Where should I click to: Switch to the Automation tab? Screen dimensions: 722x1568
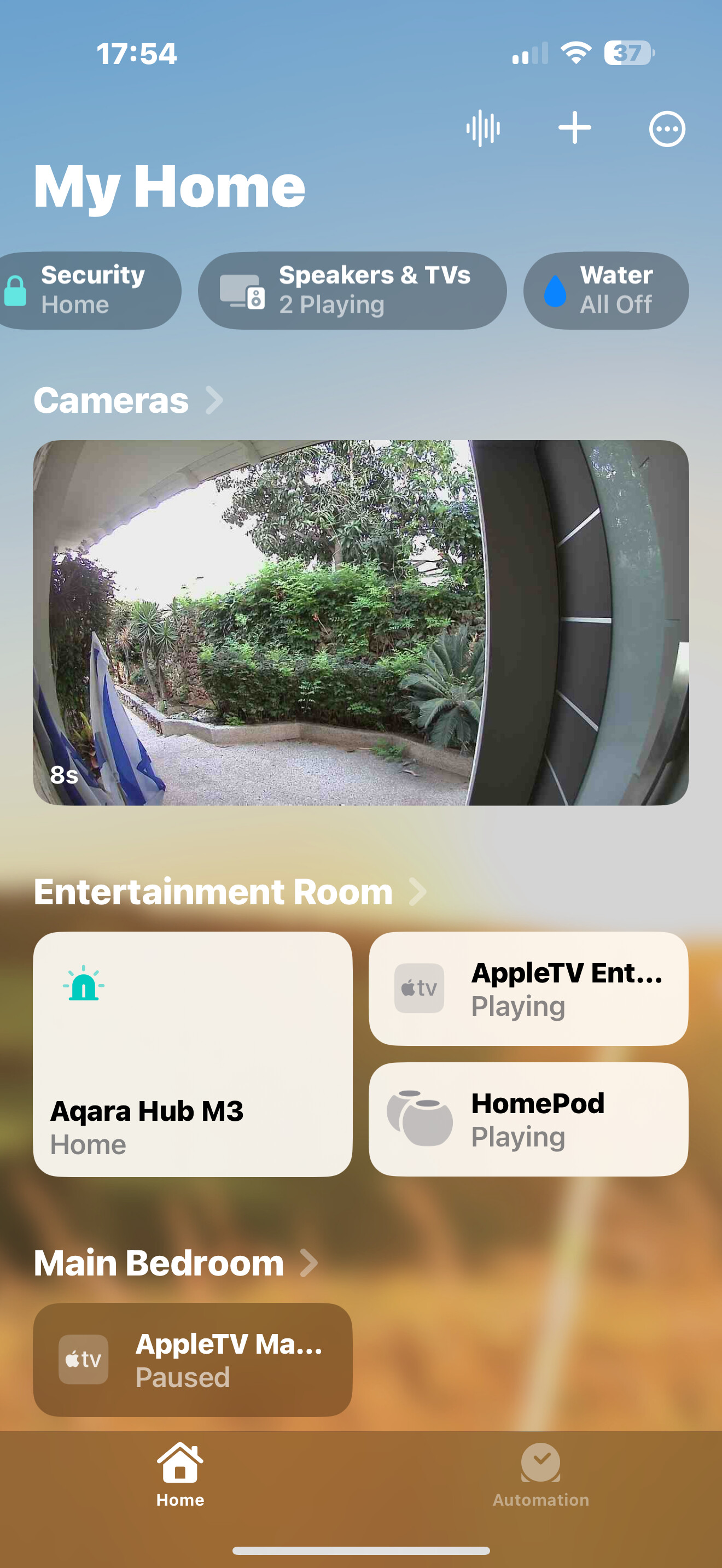(540, 1473)
